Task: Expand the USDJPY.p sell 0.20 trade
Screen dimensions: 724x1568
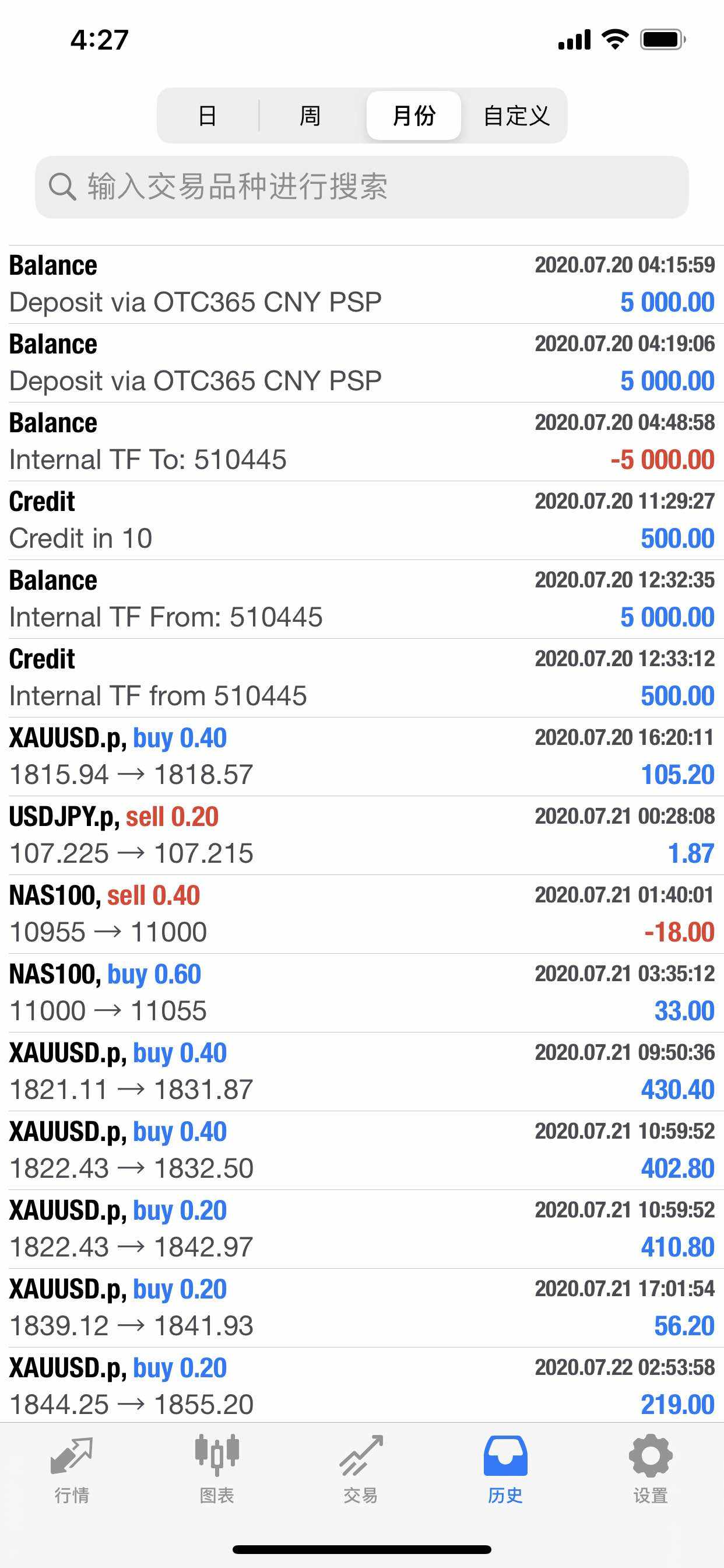Action: [362, 835]
